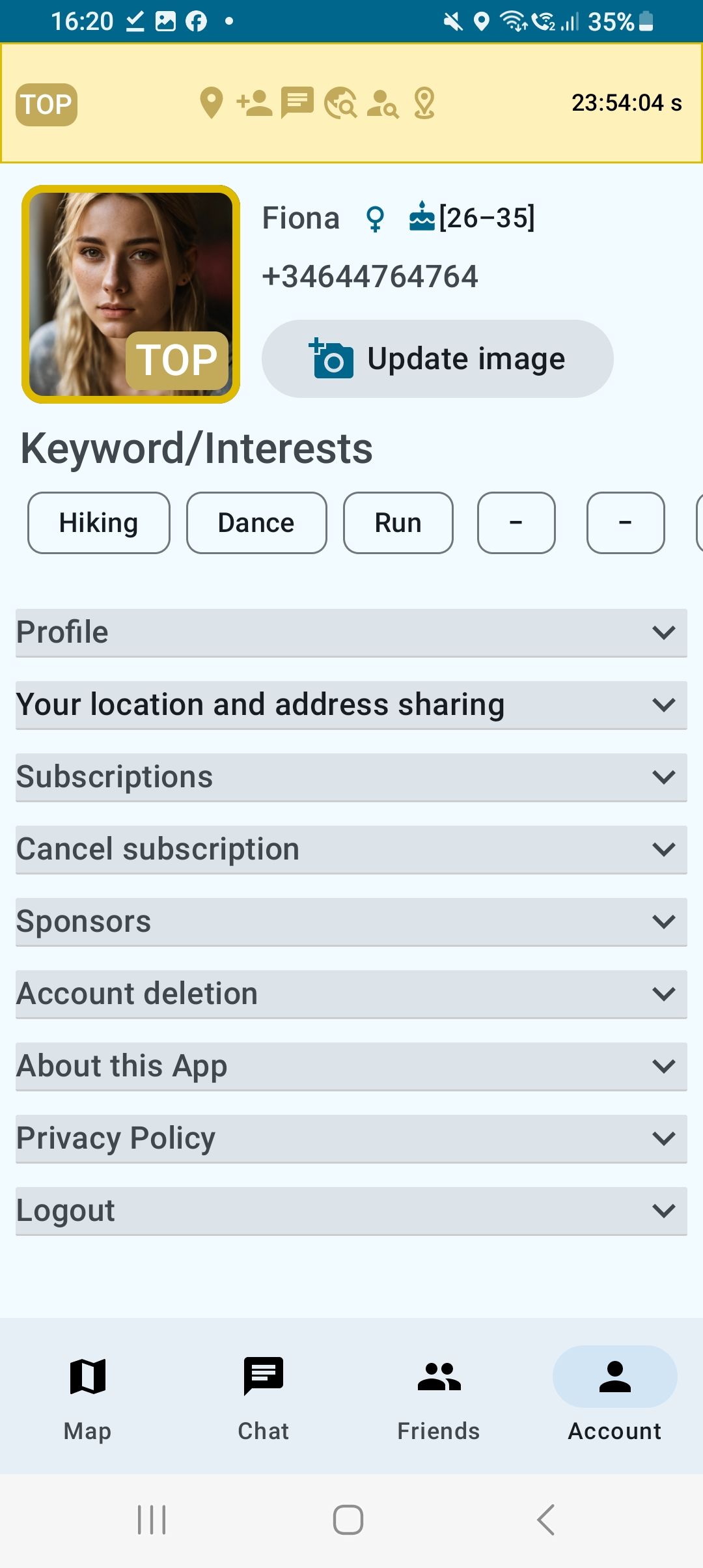Image resolution: width=703 pixels, height=1568 pixels.
Task: Tap the Update image button
Action: 437,359
